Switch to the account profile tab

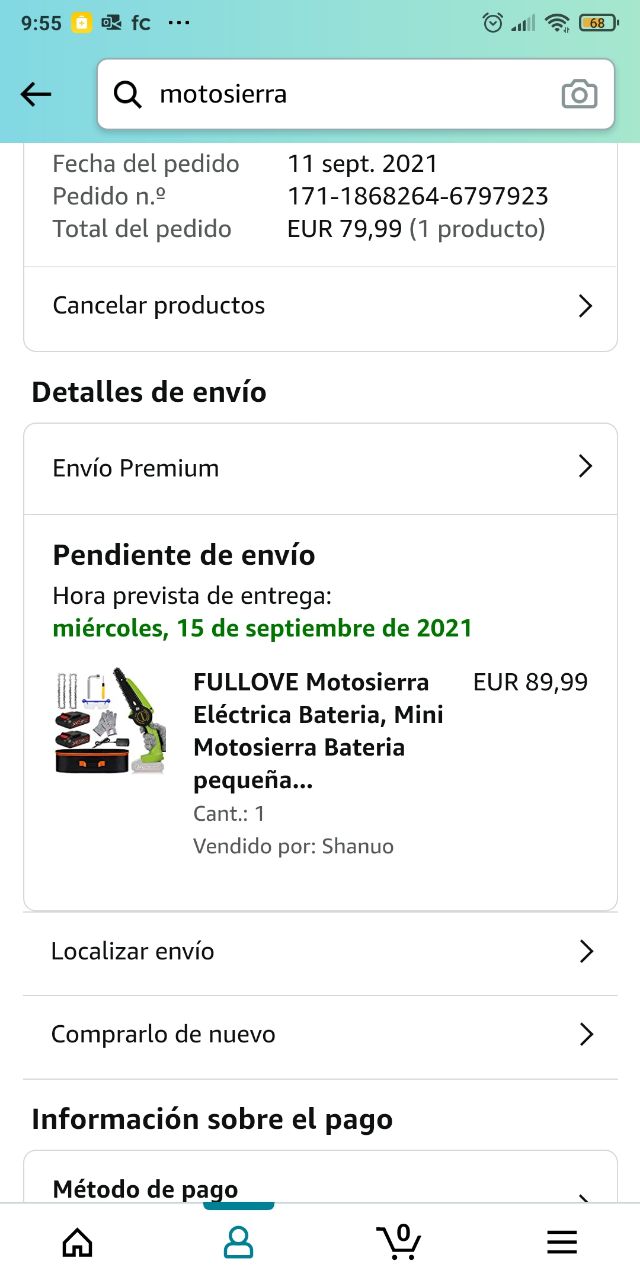pos(238,1242)
